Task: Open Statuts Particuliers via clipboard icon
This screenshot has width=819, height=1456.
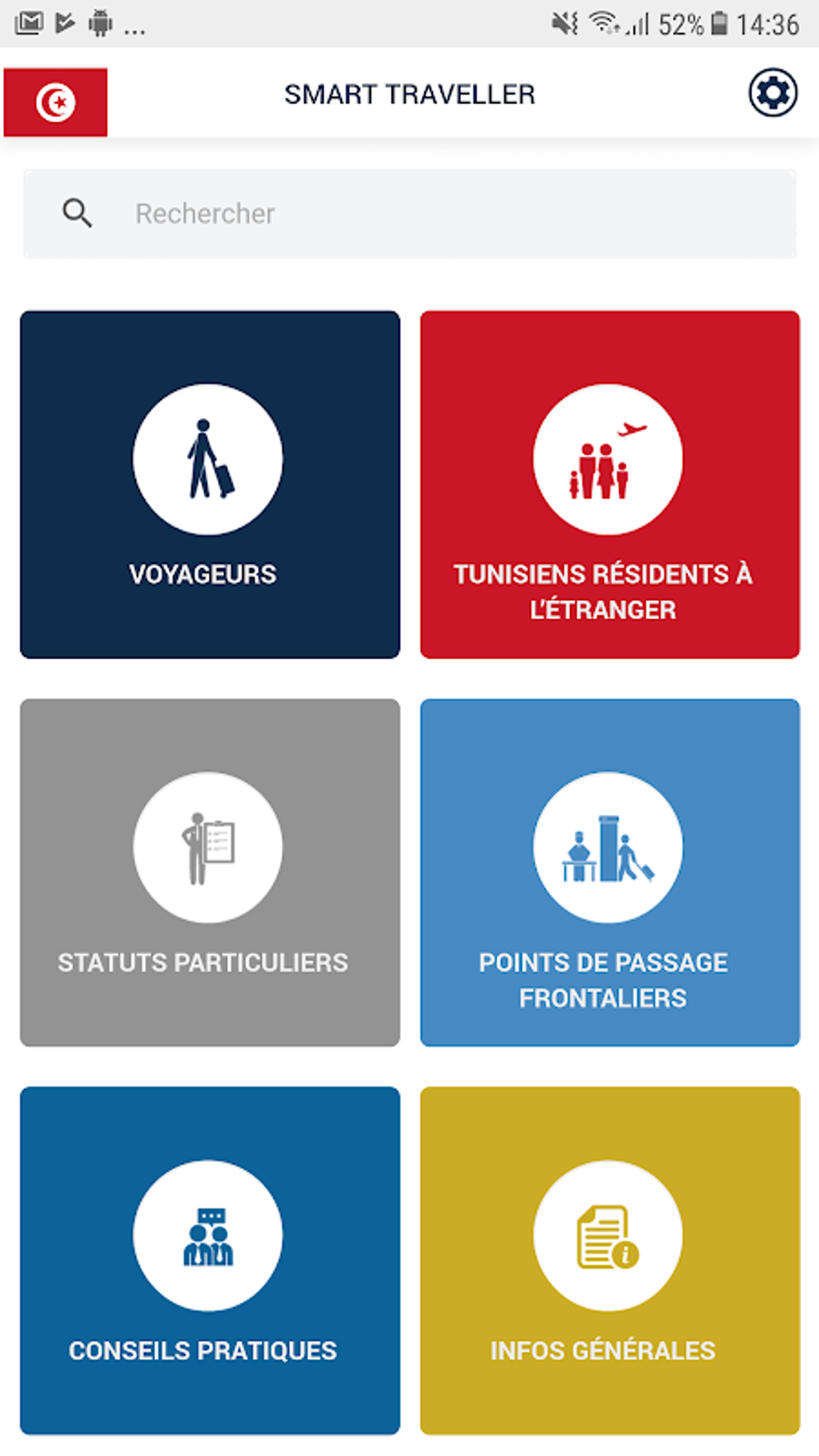Action: point(207,846)
